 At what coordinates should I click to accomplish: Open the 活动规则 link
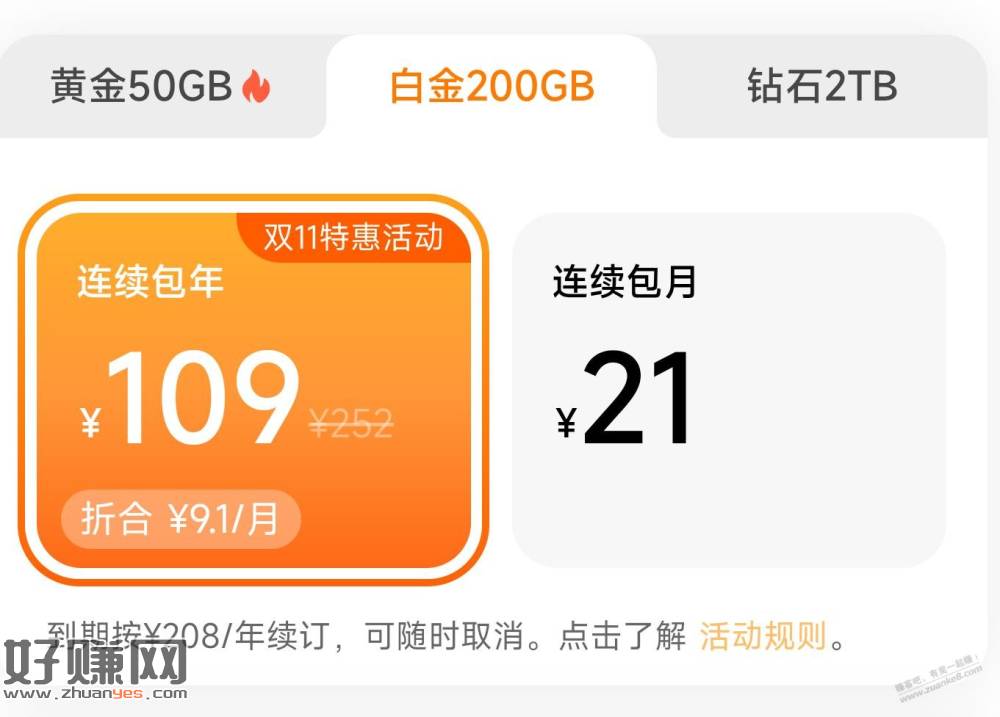coord(763,636)
